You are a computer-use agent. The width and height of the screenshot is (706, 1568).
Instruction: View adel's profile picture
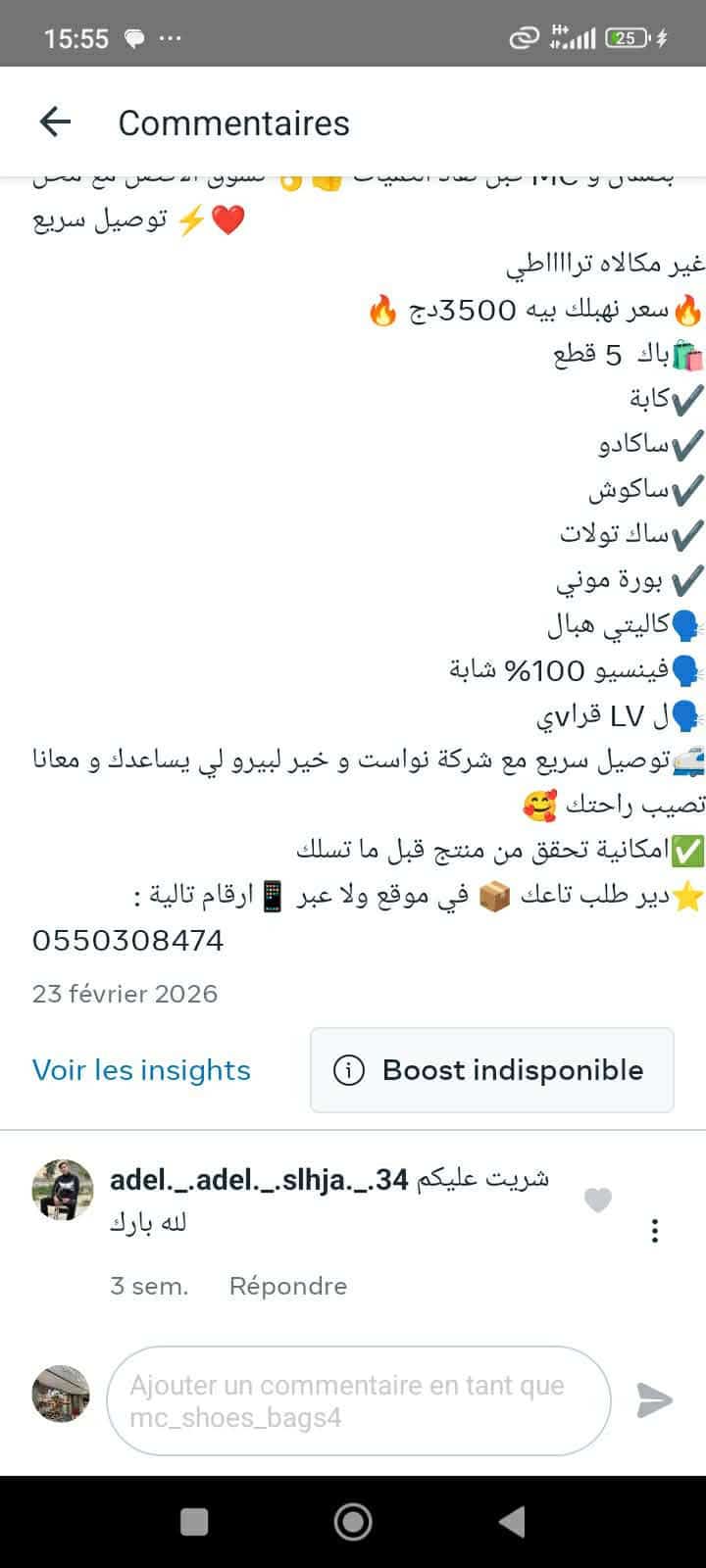pyautogui.click(x=63, y=1190)
